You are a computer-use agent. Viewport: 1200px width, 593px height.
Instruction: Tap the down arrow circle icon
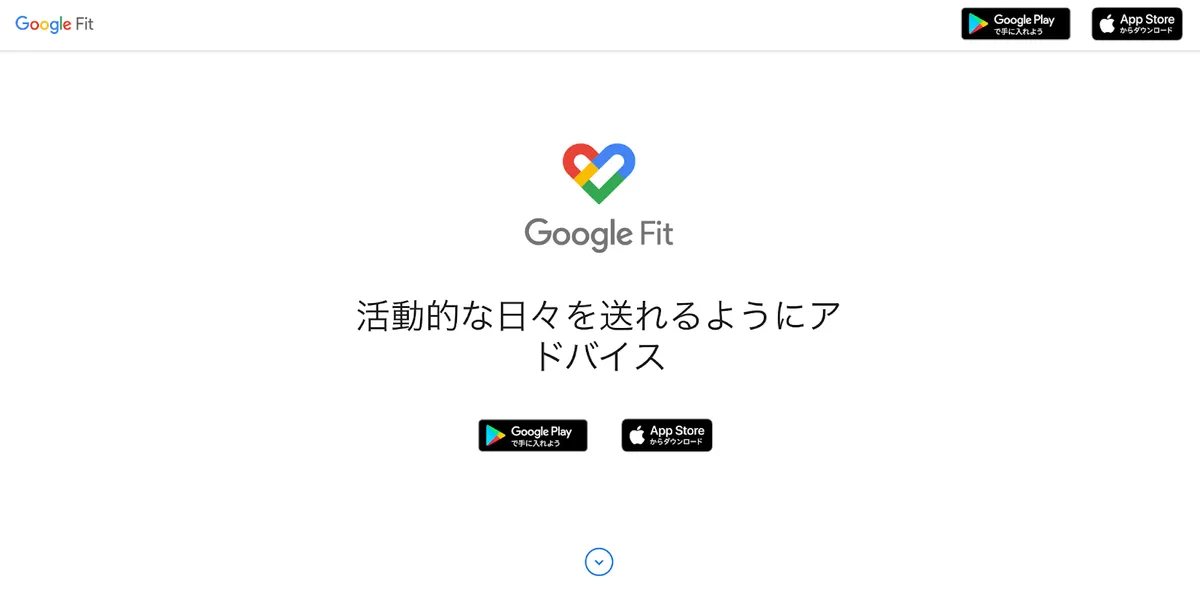click(x=599, y=562)
